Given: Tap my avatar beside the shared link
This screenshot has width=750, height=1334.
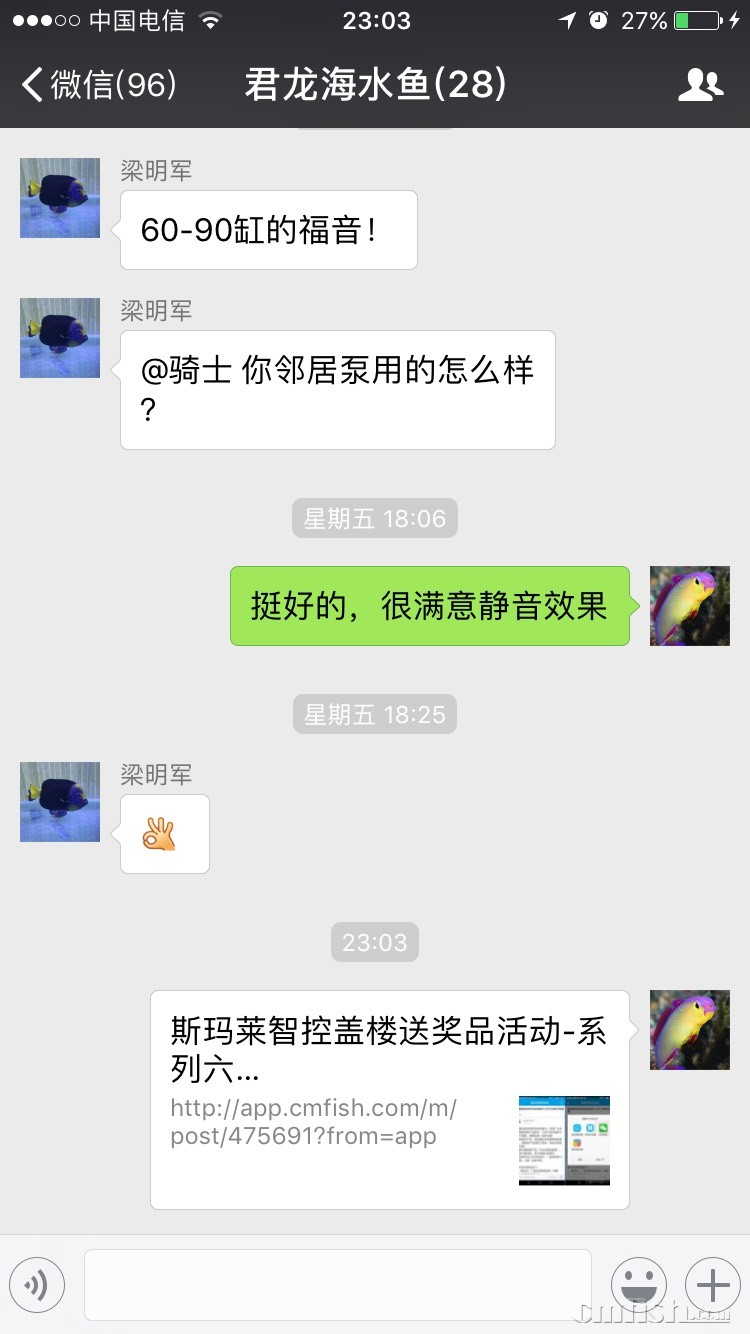Looking at the screenshot, I should [x=690, y=1030].
